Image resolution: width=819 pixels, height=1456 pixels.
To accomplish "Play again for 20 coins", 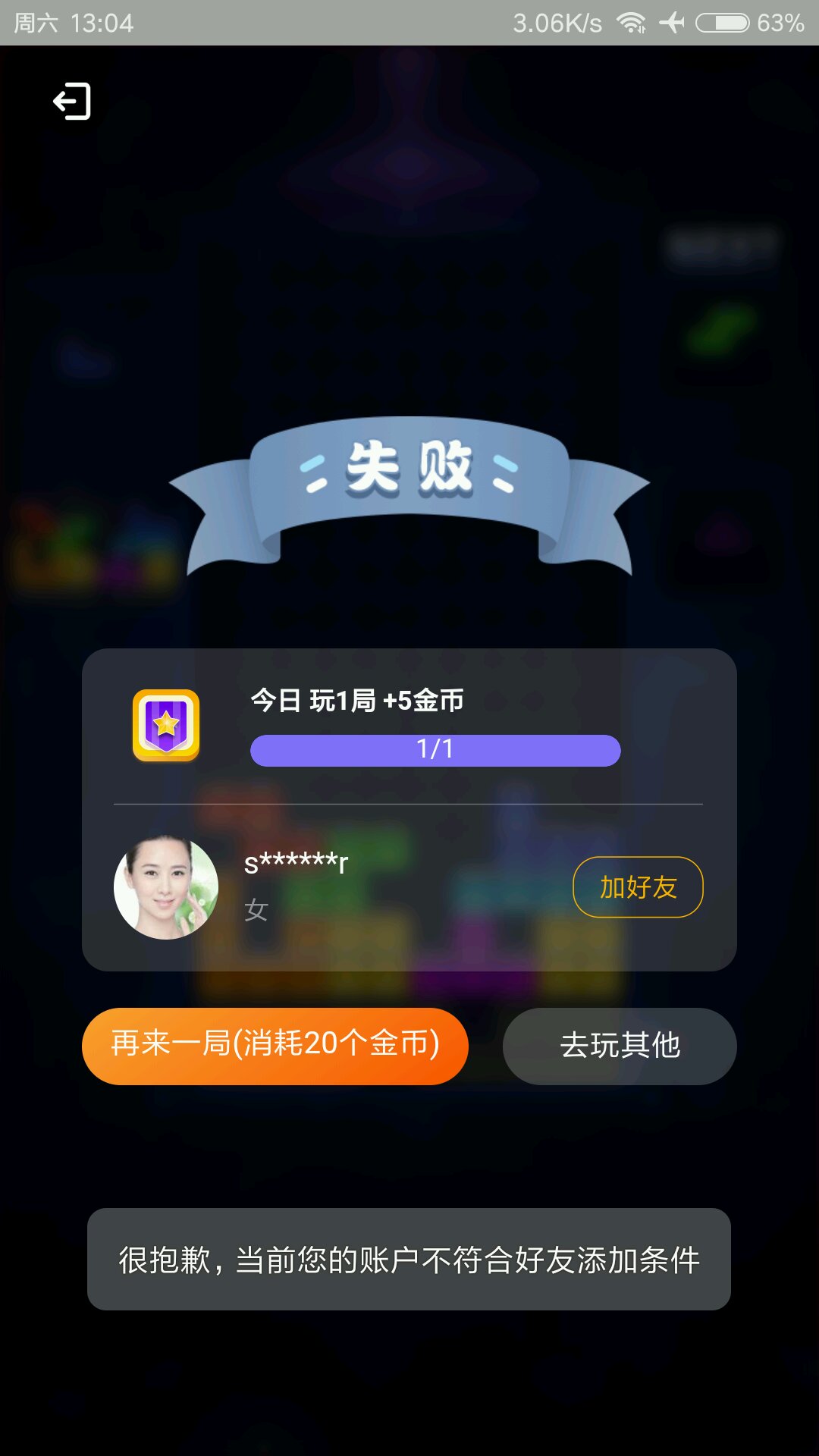I will (275, 1046).
